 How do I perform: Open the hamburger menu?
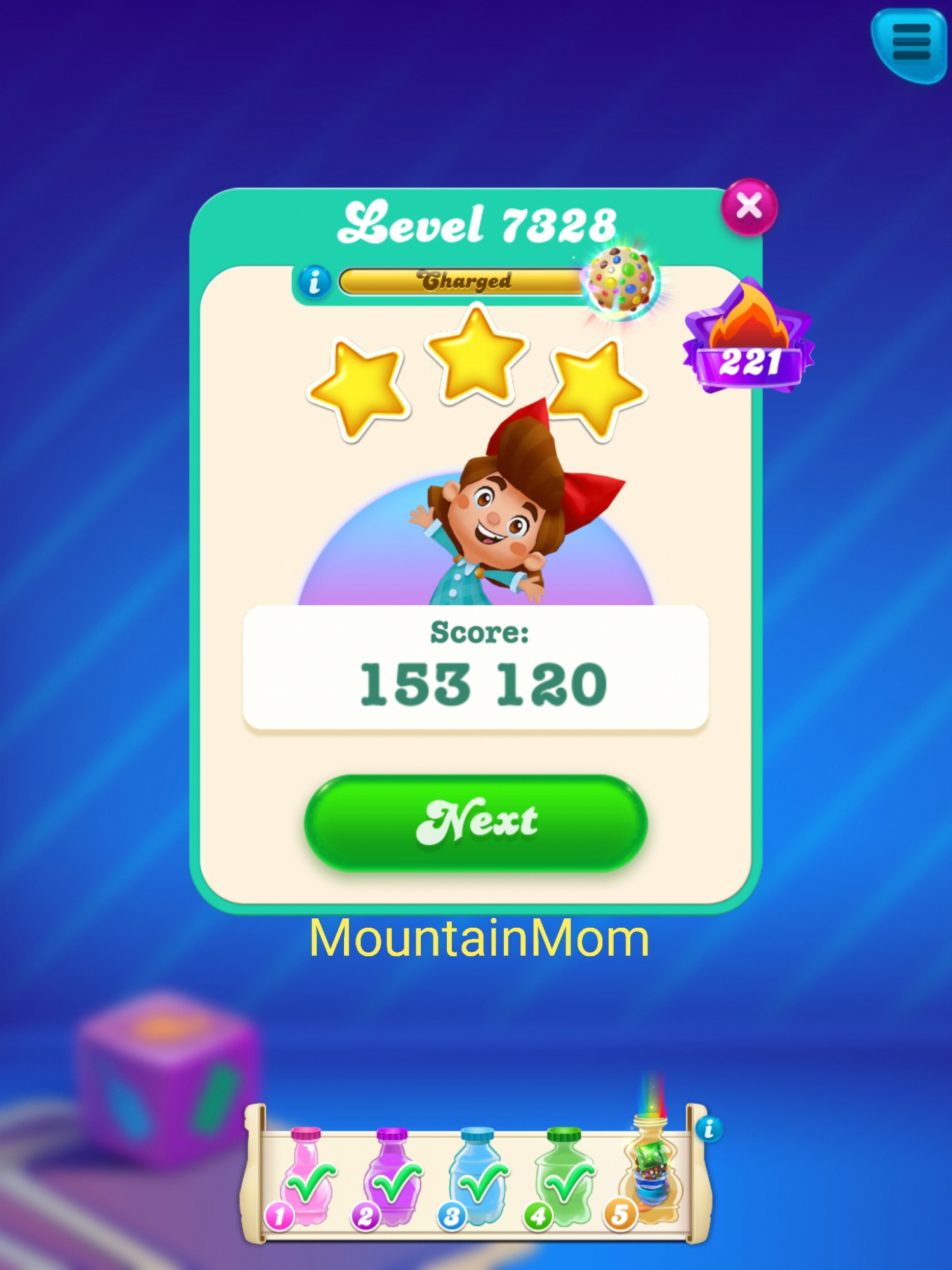click(x=911, y=43)
